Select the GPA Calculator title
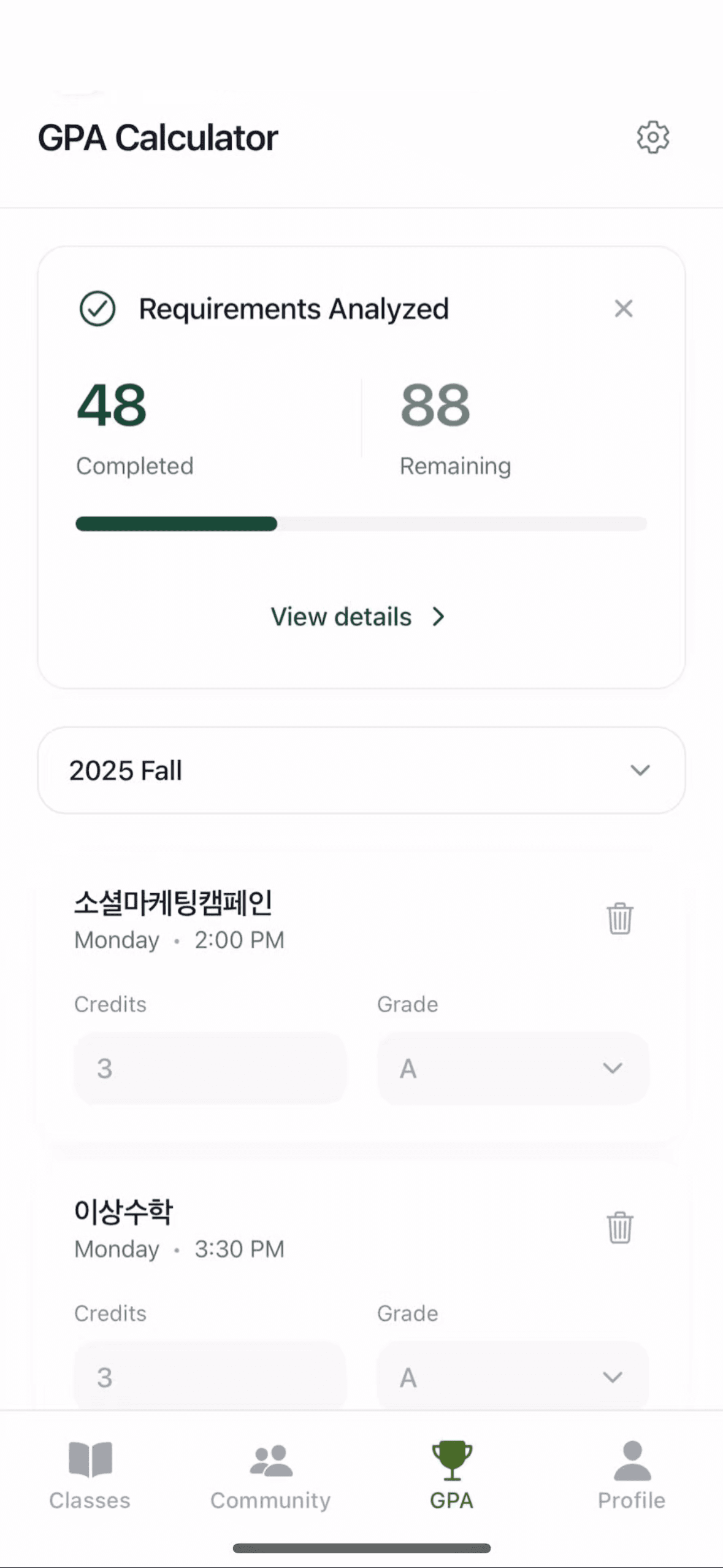Viewport: 723px width, 1568px height. pos(158,137)
